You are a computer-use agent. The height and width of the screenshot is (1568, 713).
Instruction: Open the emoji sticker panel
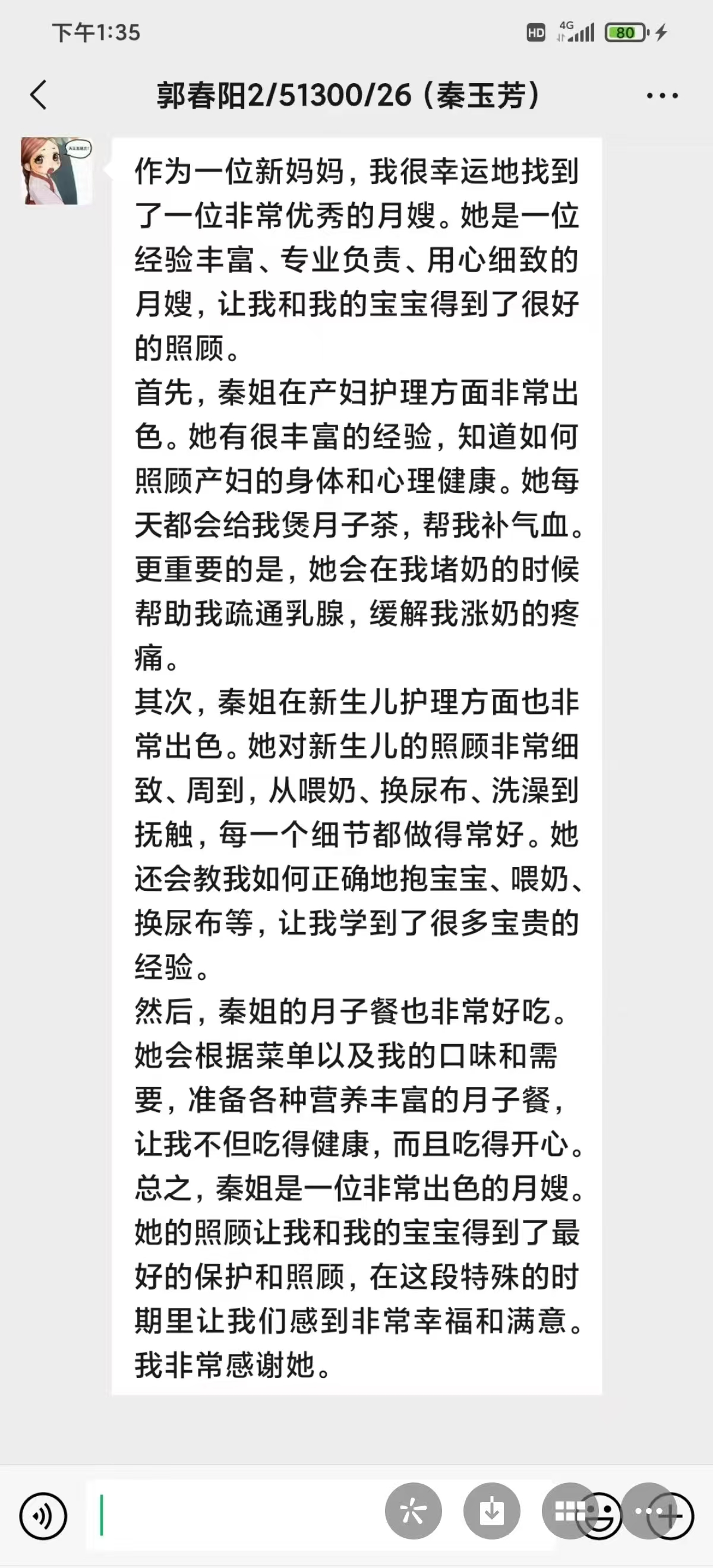(600, 1516)
